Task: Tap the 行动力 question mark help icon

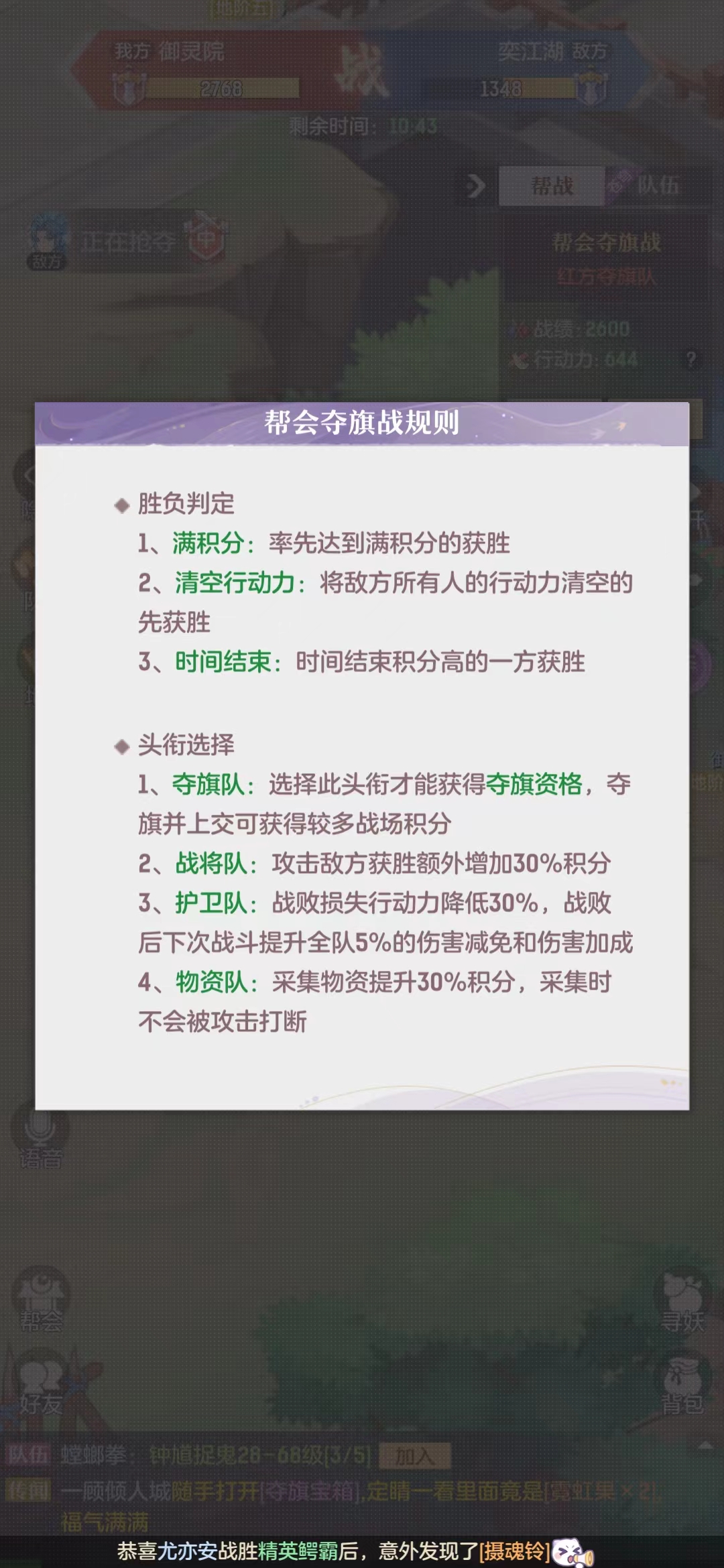Action: tap(690, 359)
